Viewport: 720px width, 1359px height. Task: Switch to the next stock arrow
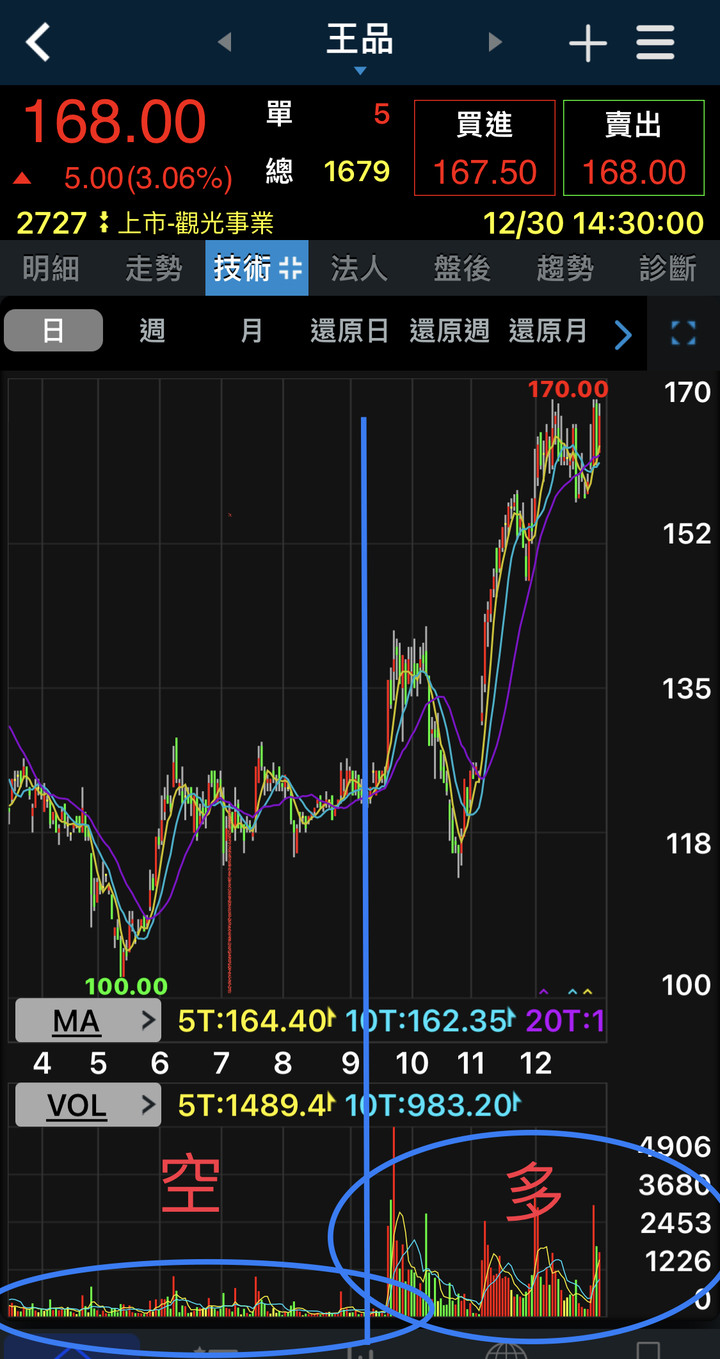click(495, 42)
